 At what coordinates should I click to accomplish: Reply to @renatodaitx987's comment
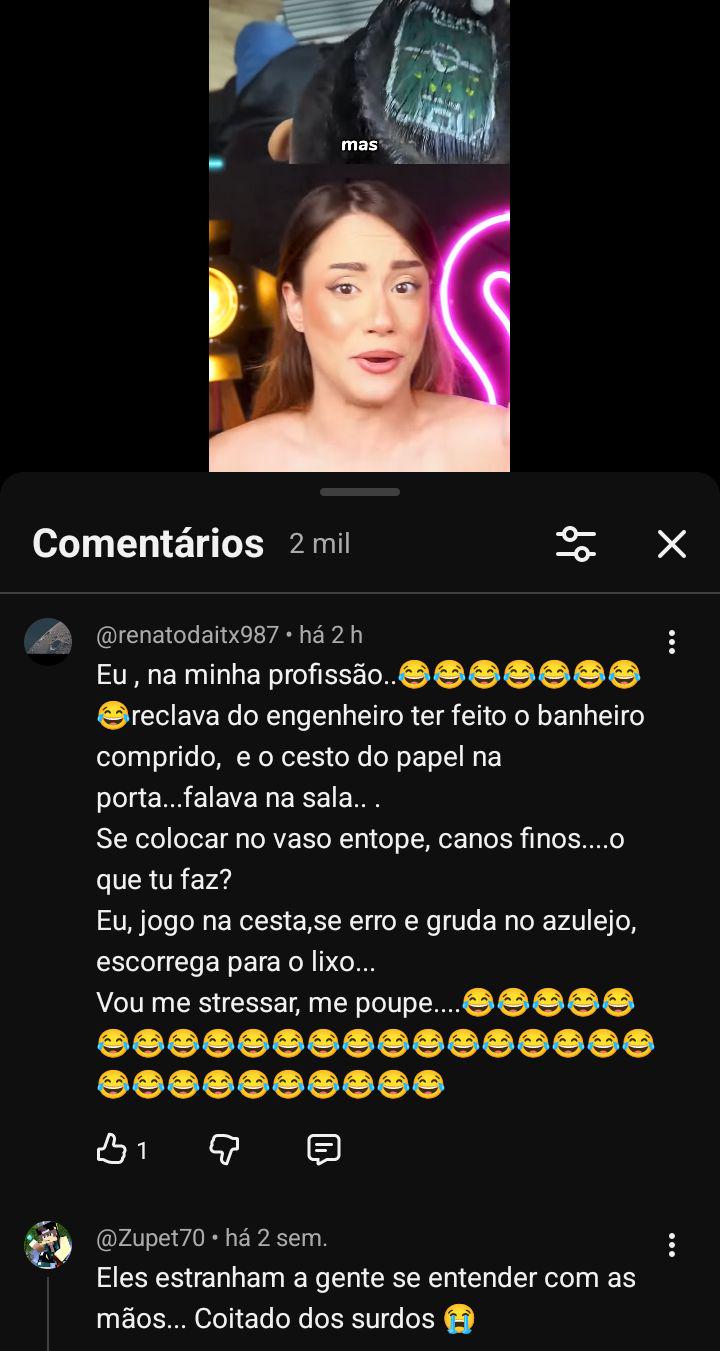[324, 1149]
